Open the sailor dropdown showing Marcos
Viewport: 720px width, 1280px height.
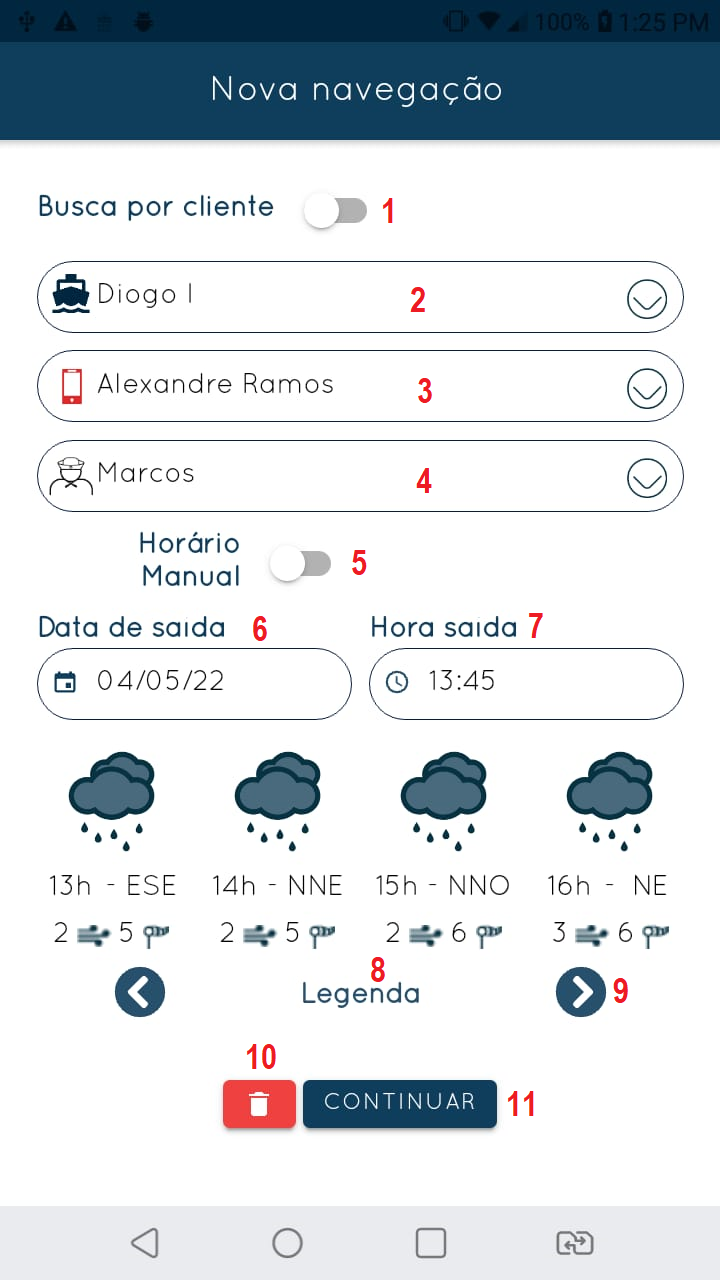click(x=360, y=476)
